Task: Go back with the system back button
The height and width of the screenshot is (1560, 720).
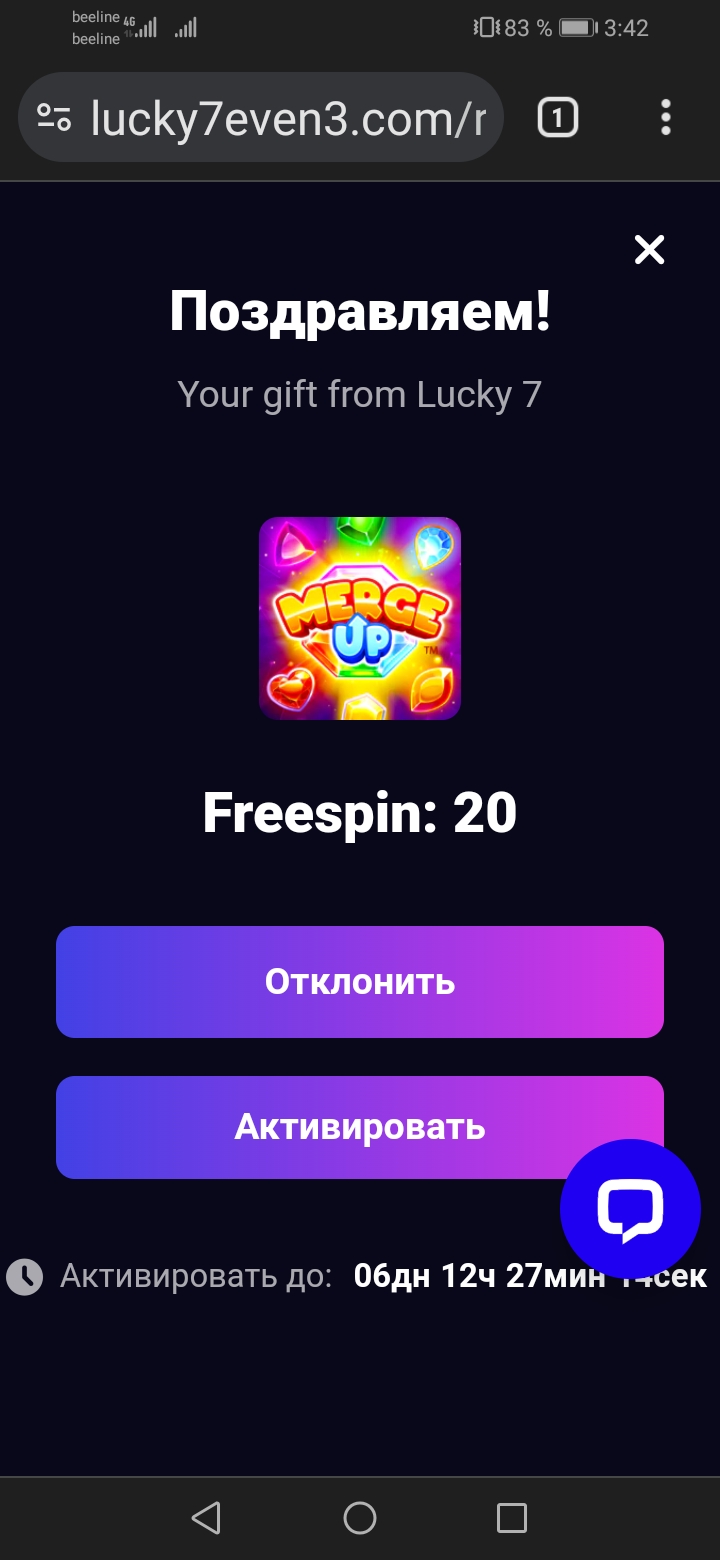Action: [x=206, y=1518]
